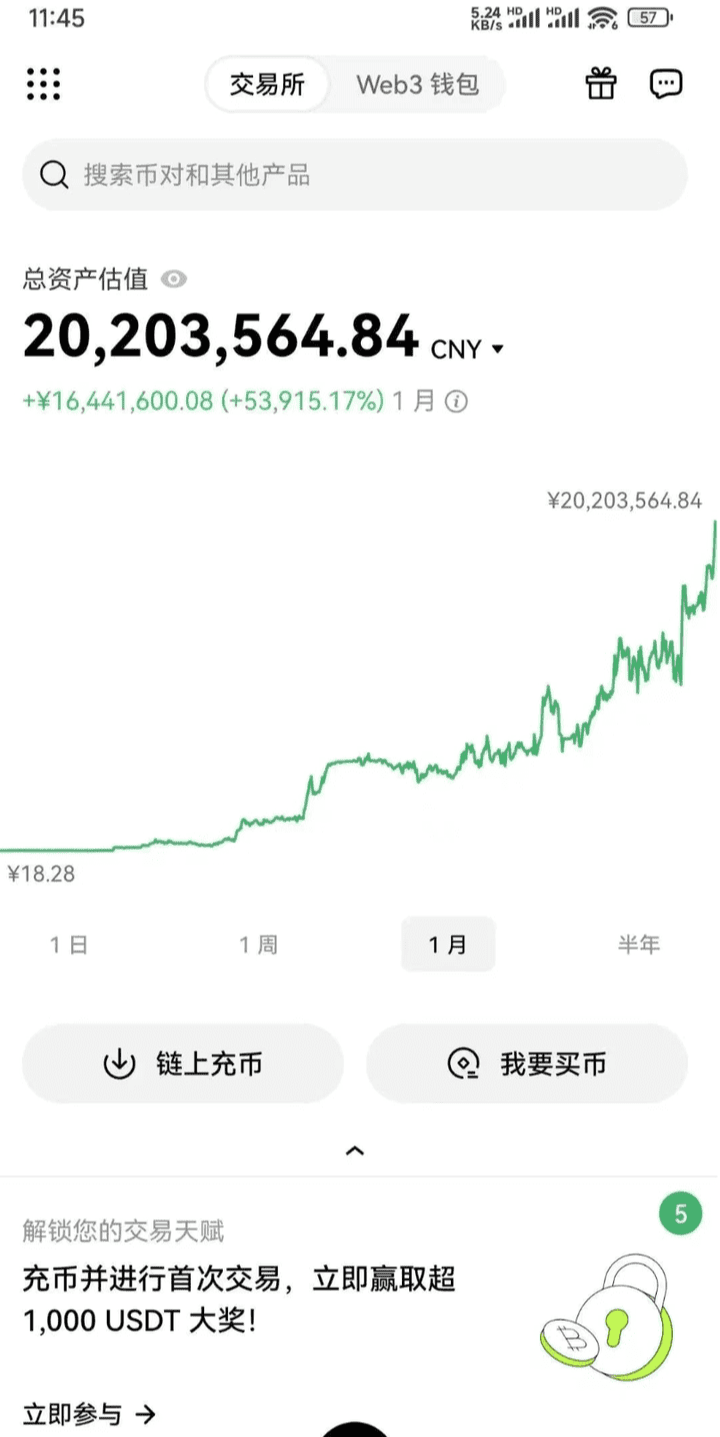Select the 1 周 chart range
This screenshot has height=1437, width=720.
258,944
